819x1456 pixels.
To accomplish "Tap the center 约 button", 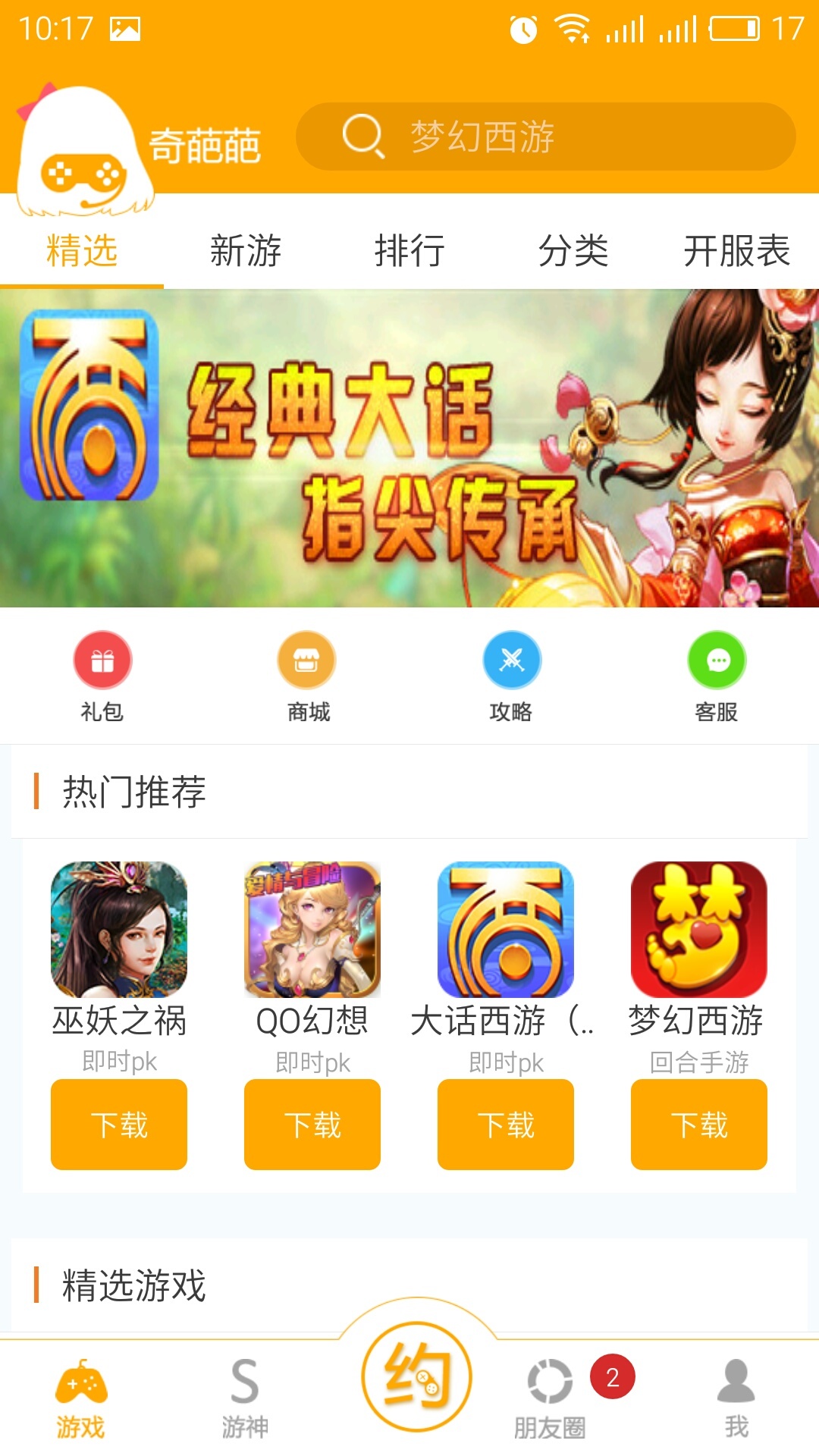I will click(x=417, y=1376).
